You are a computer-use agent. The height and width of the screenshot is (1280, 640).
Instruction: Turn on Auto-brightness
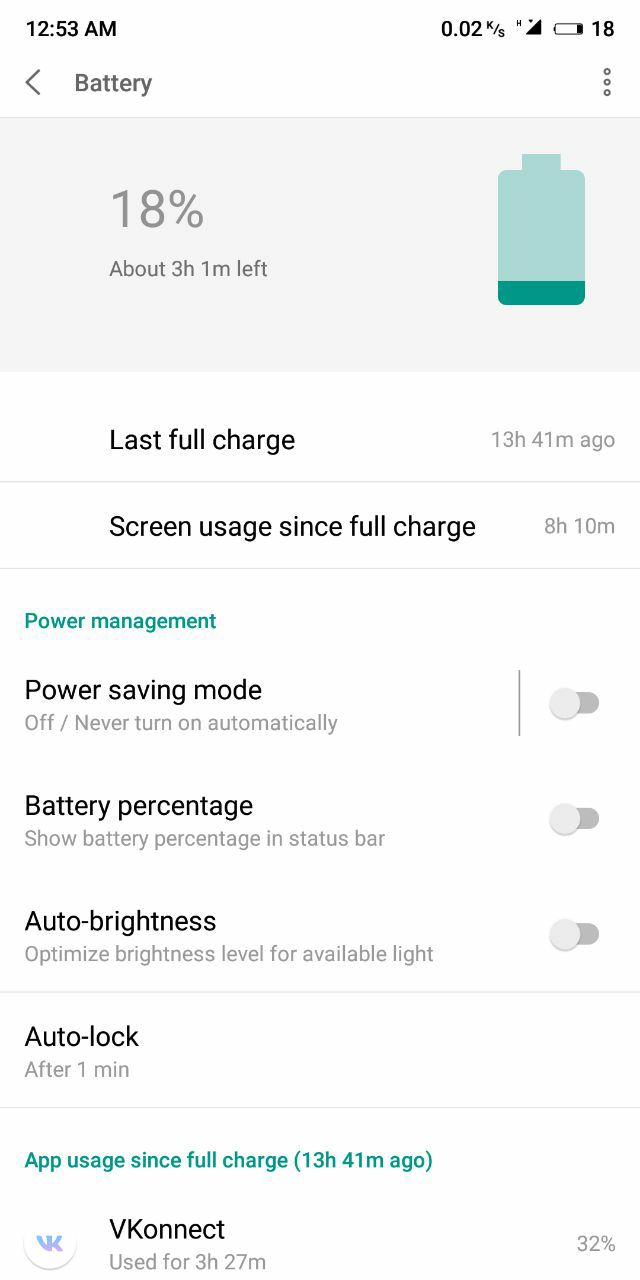coord(574,936)
